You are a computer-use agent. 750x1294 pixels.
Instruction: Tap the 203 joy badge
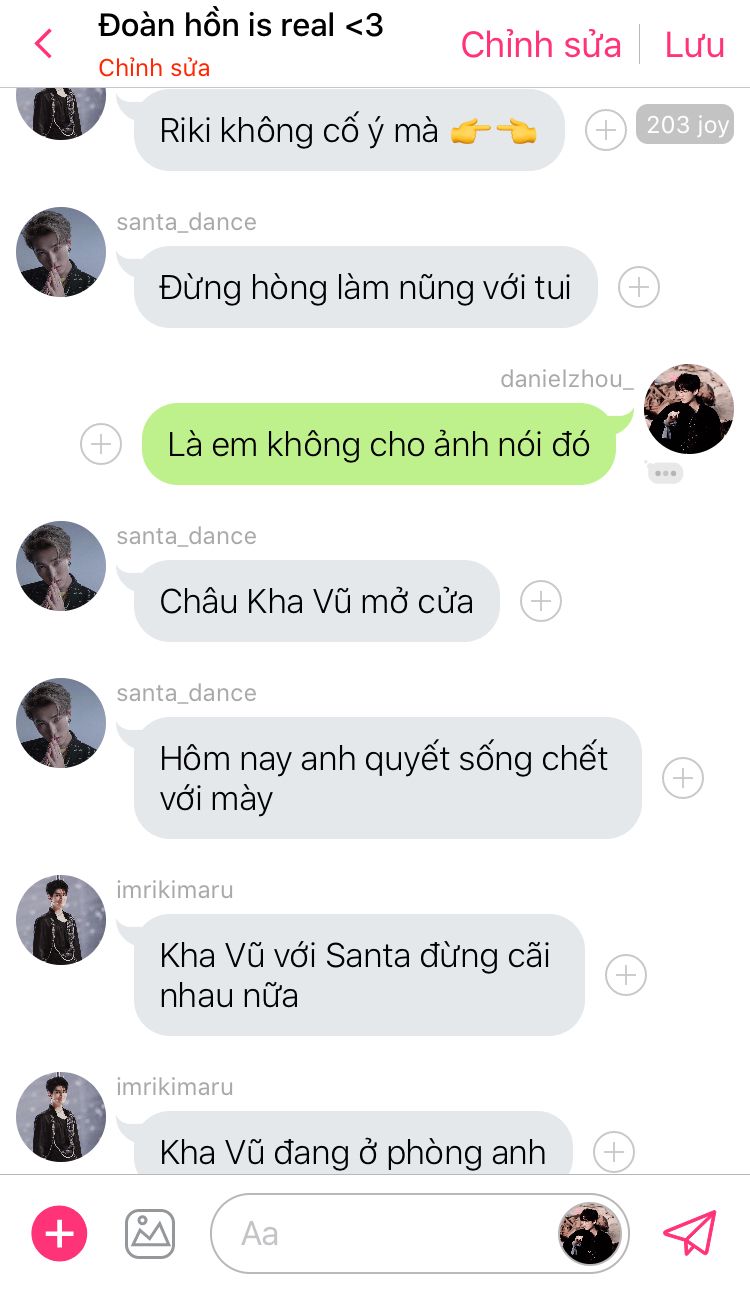(x=687, y=125)
